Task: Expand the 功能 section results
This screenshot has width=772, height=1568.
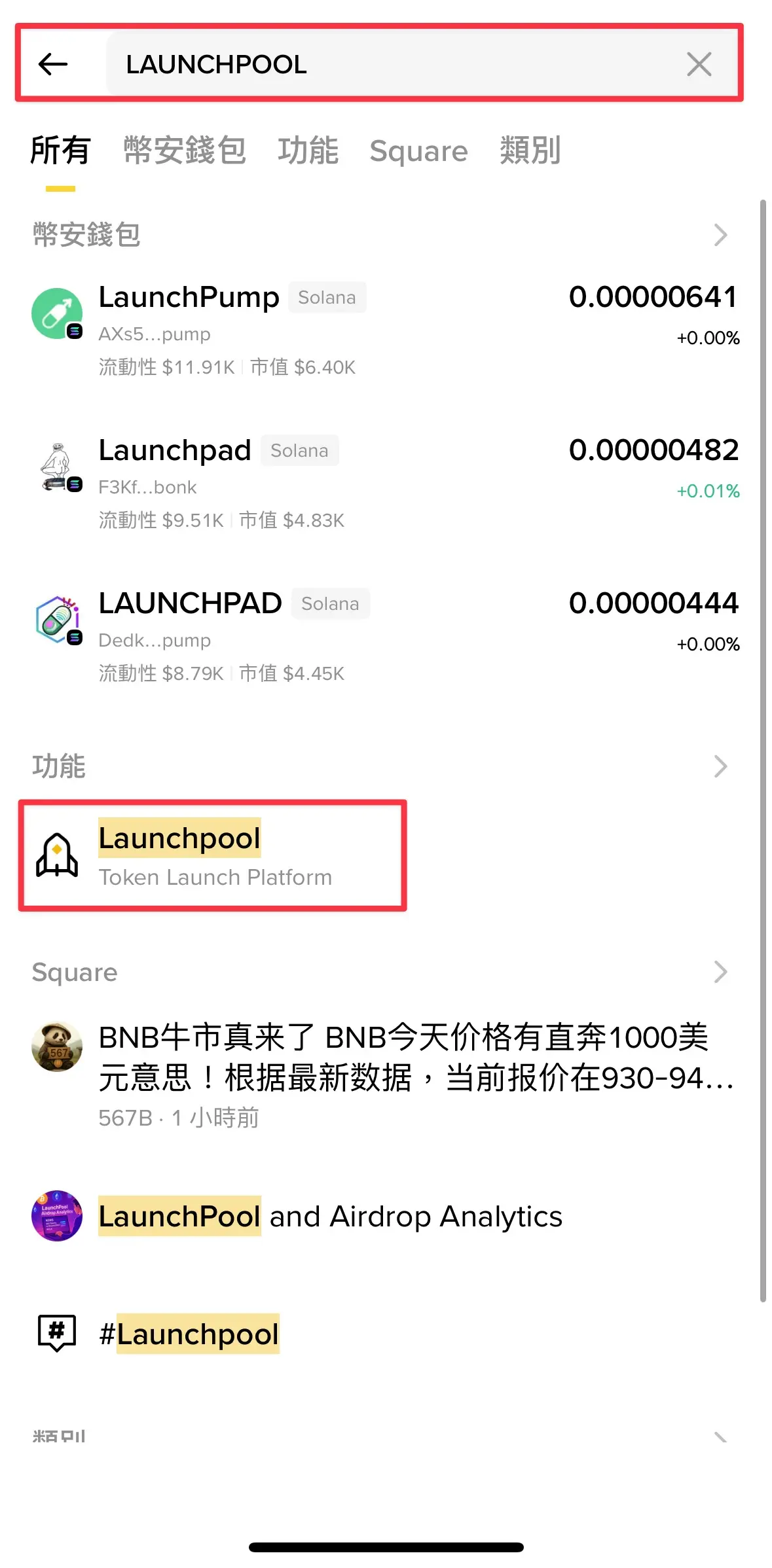Action: pyautogui.click(x=720, y=766)
